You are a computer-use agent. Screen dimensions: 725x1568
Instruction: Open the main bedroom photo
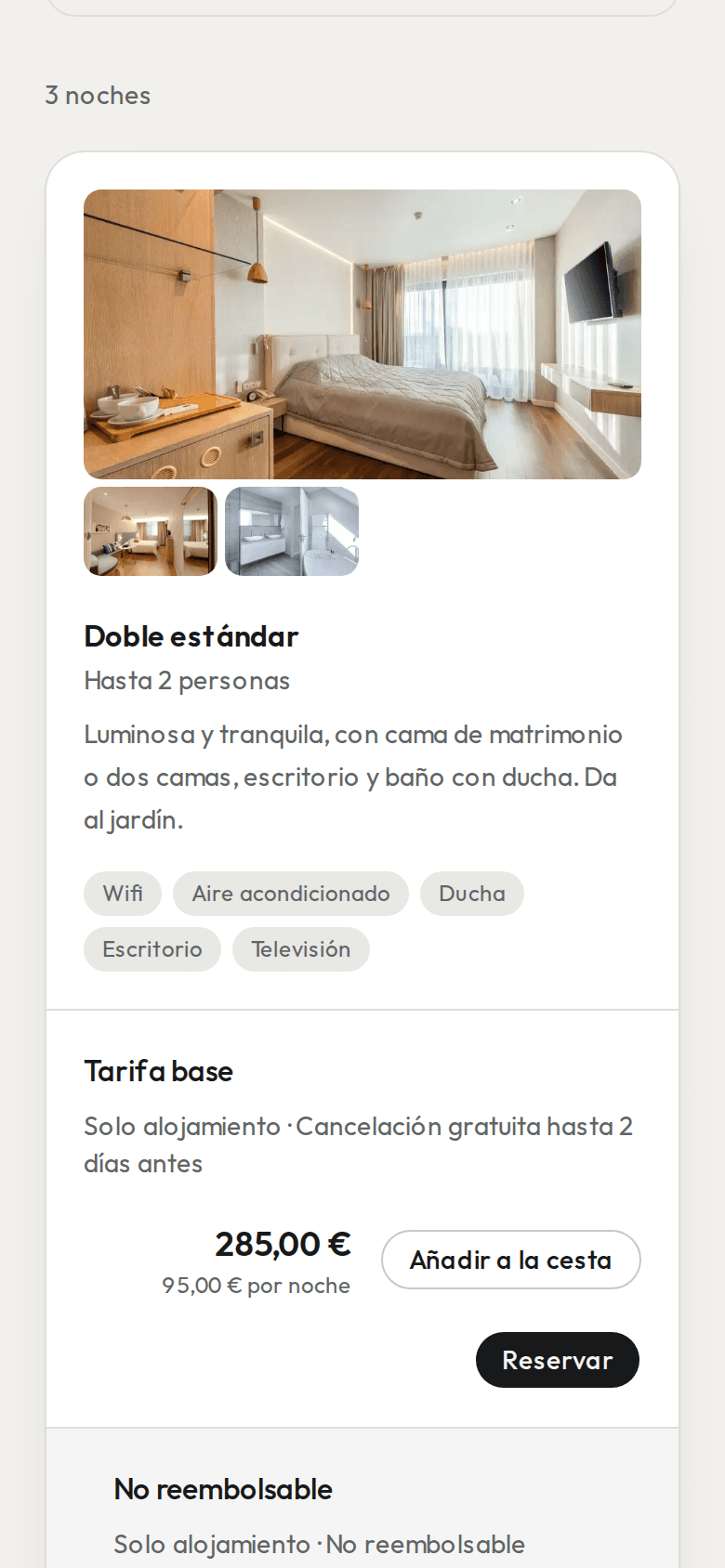tap(362, 334)
